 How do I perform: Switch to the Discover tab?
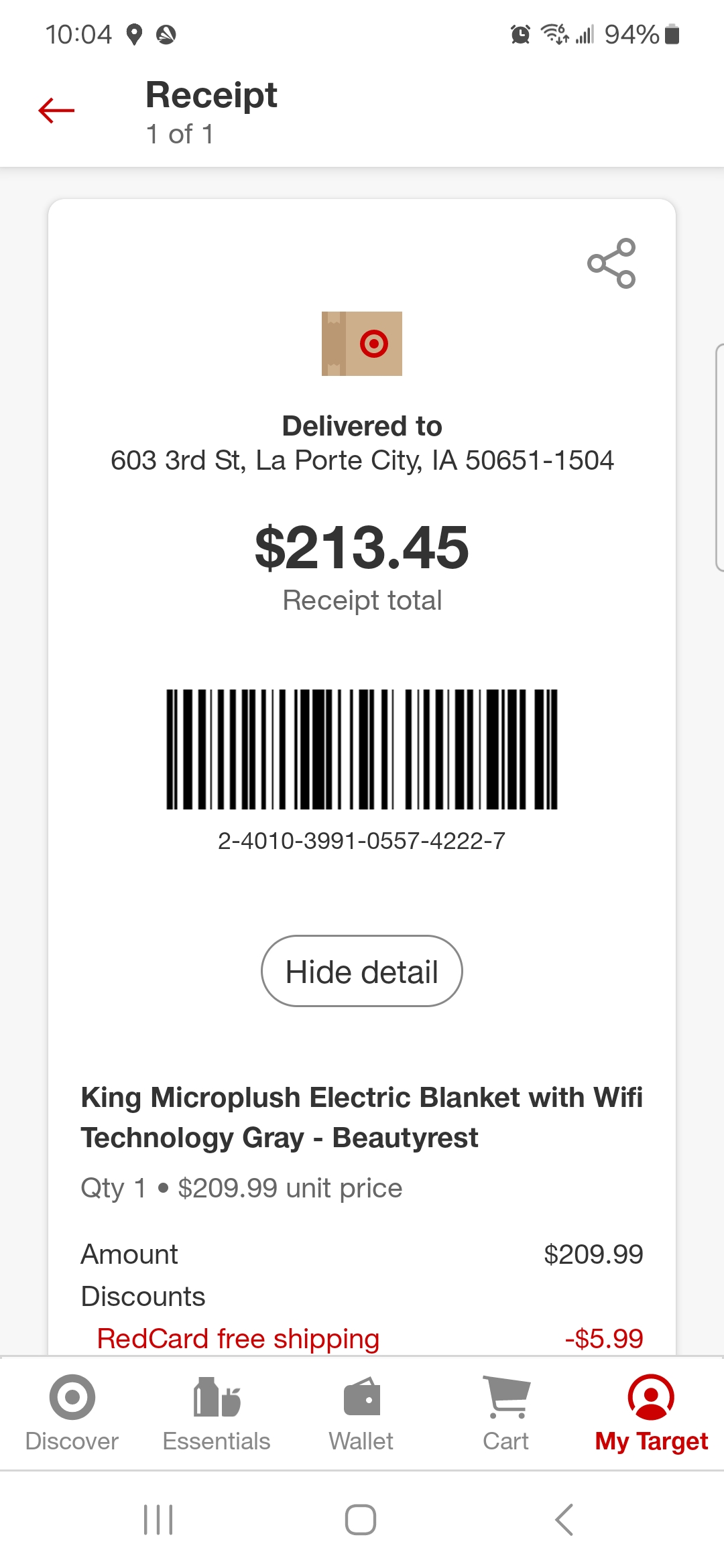point(72,1413)
